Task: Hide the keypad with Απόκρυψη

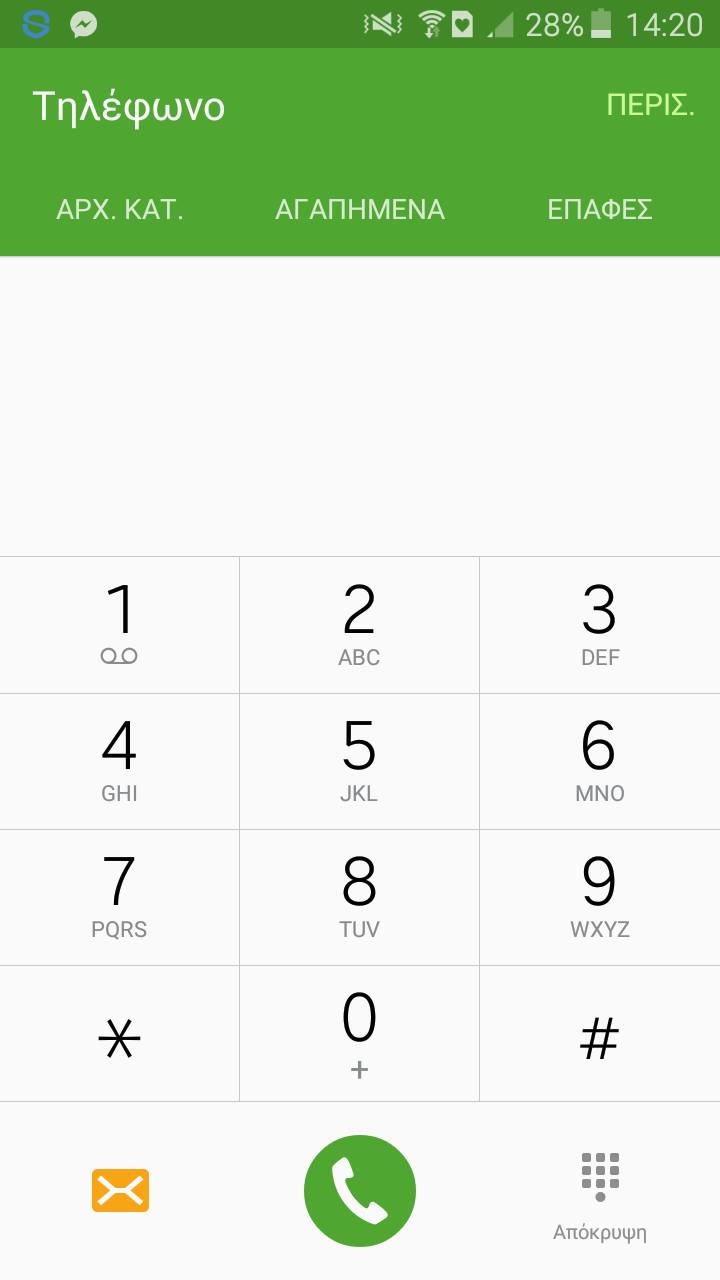Action: (600, 1197)
